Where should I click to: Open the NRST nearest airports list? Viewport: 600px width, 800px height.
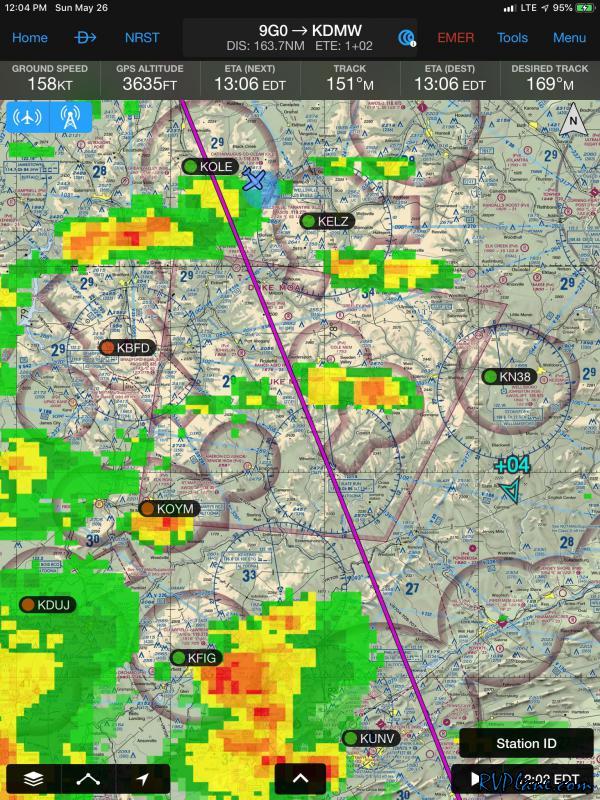click(142, 38)
